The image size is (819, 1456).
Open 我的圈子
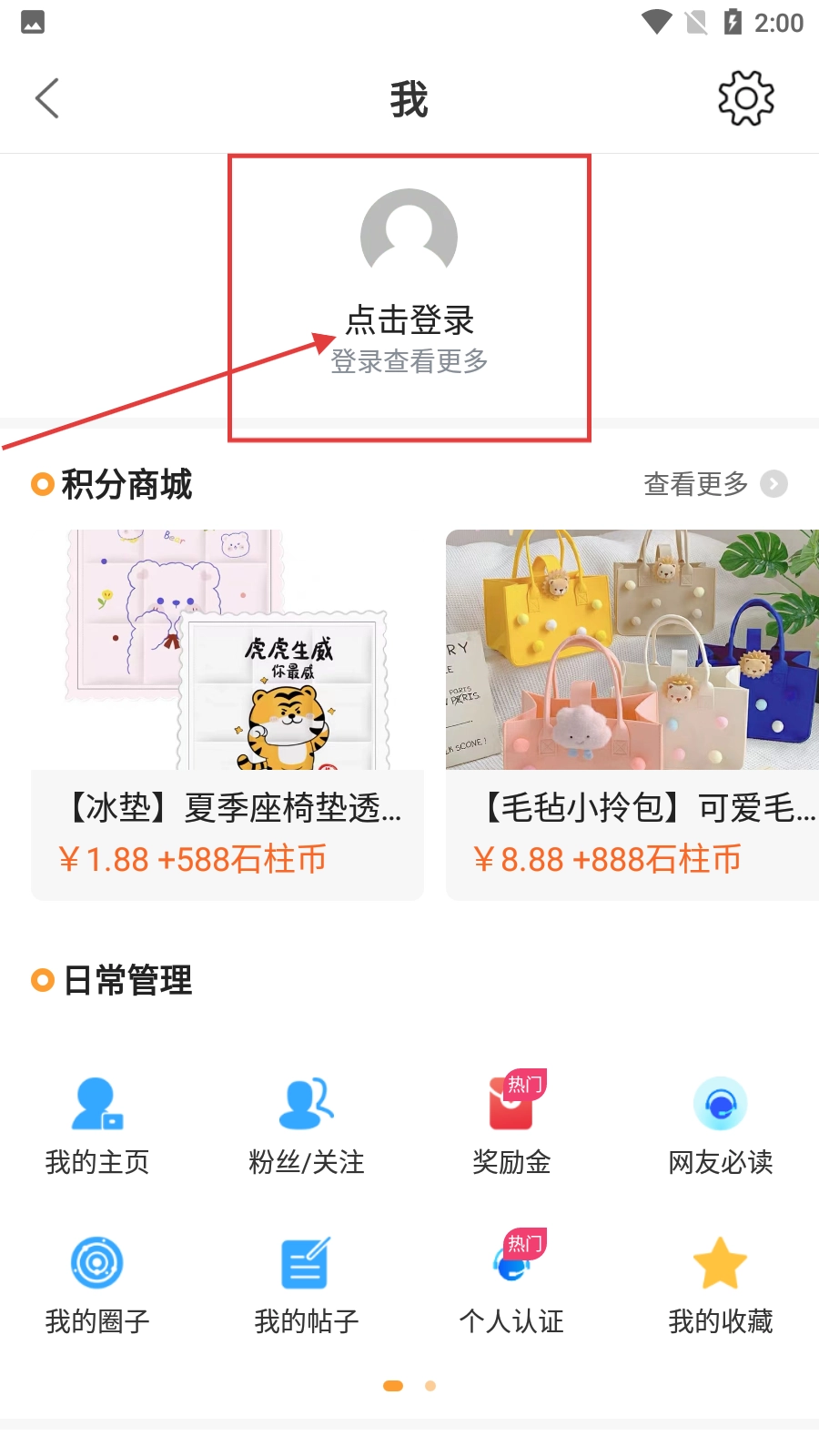97,1283
